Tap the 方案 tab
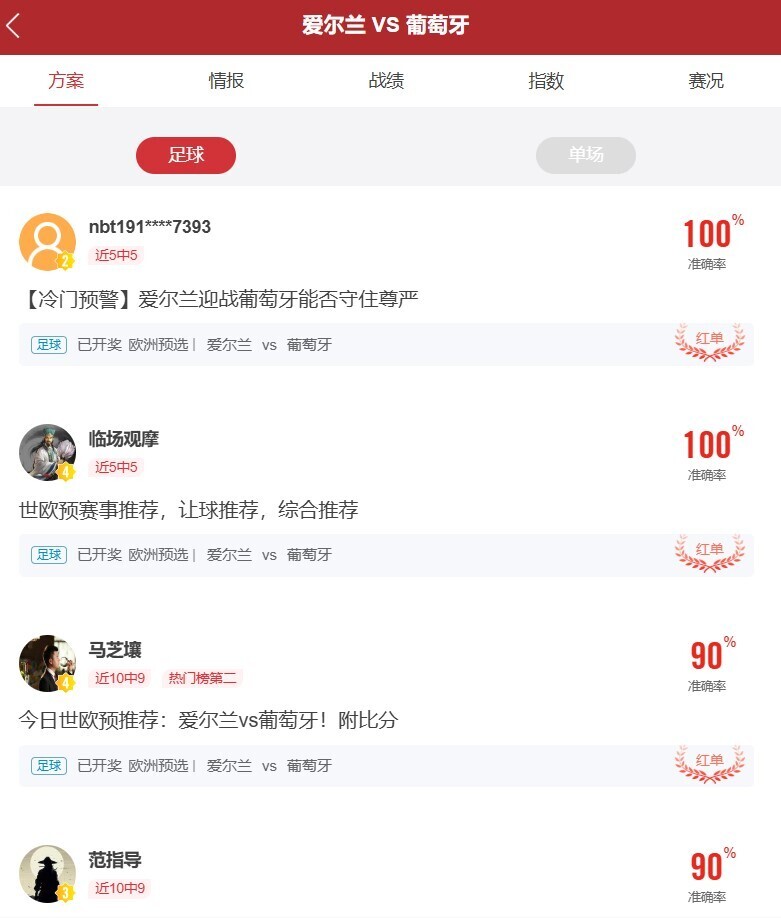Image resolution: width=781 pixels, height=918 pixels. point(66,81)
